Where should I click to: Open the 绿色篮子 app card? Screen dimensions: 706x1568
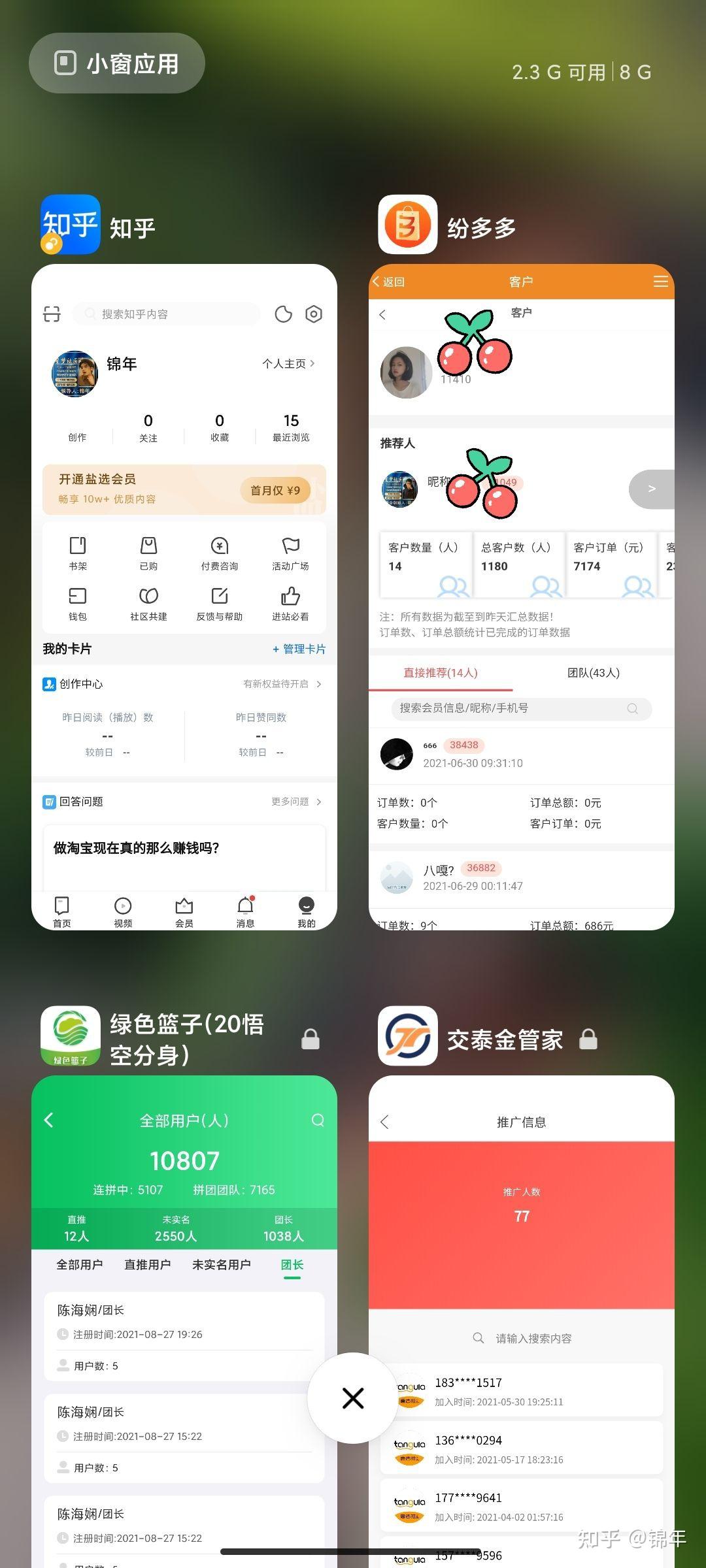pyautogui.click(x=184, y=1321)
